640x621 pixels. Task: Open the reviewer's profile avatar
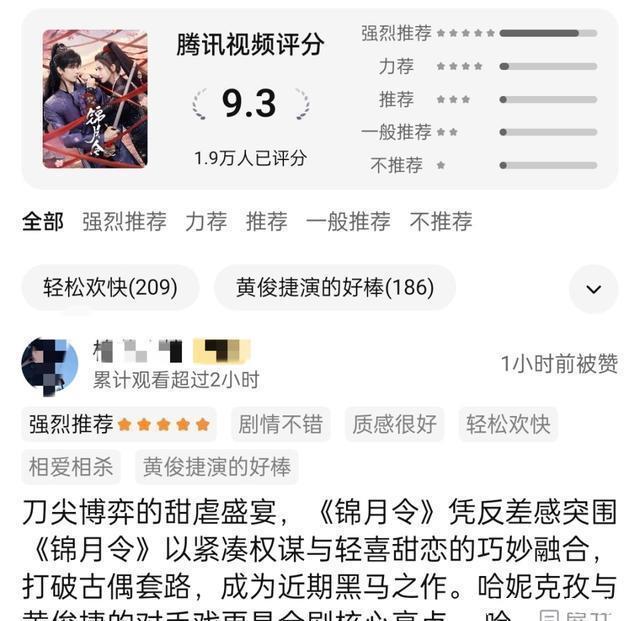50,366
